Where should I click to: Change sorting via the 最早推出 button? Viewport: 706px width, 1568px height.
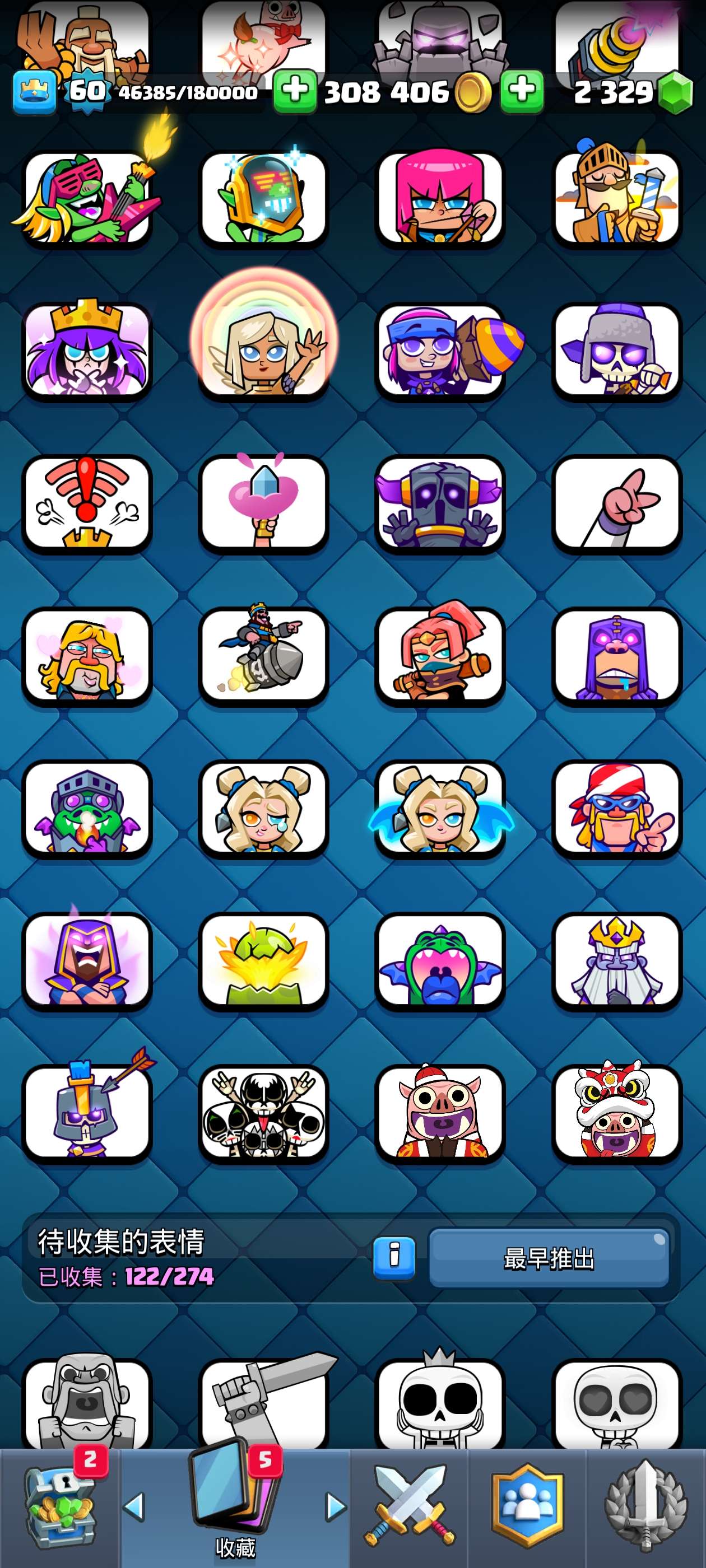(x=549, y=1258)
